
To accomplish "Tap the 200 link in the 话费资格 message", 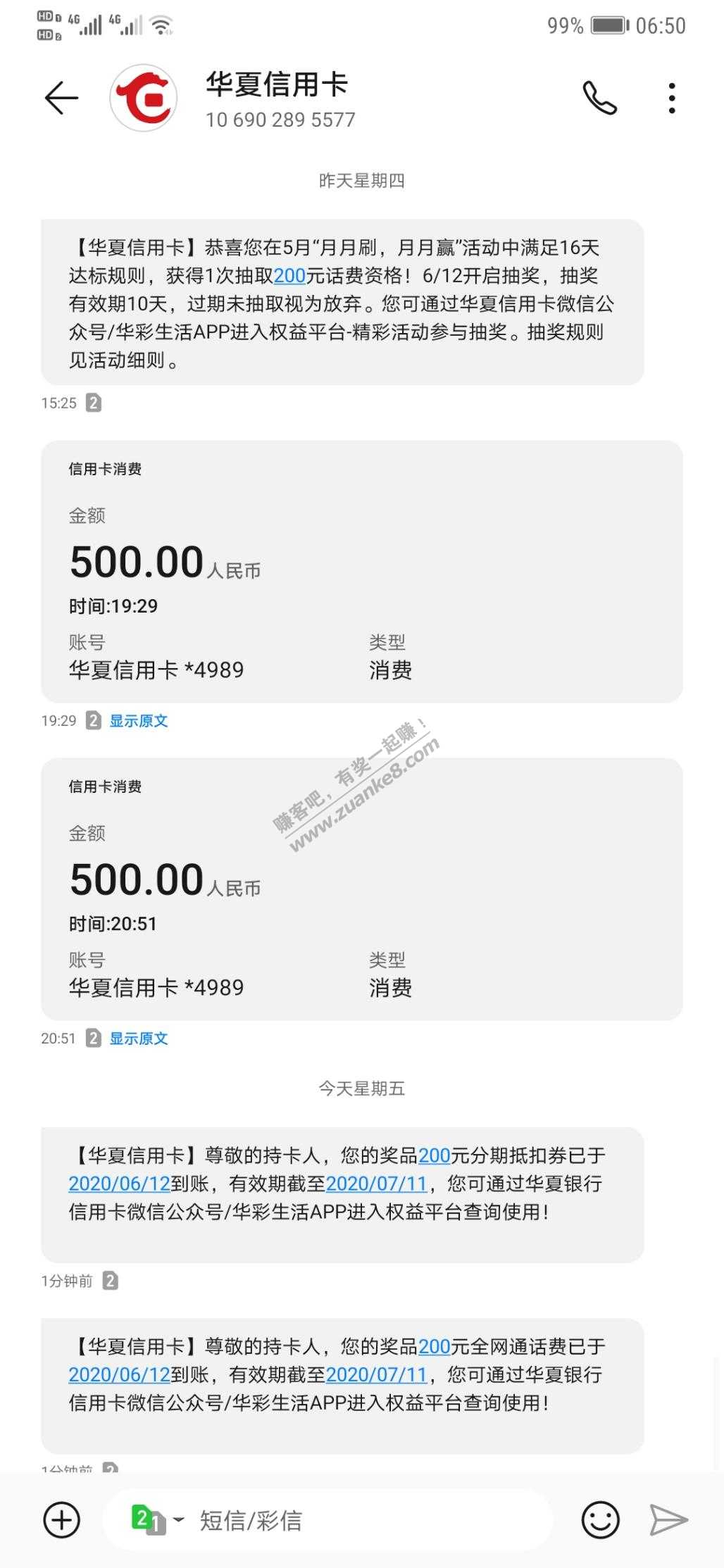I will click(x=289, y=276).
